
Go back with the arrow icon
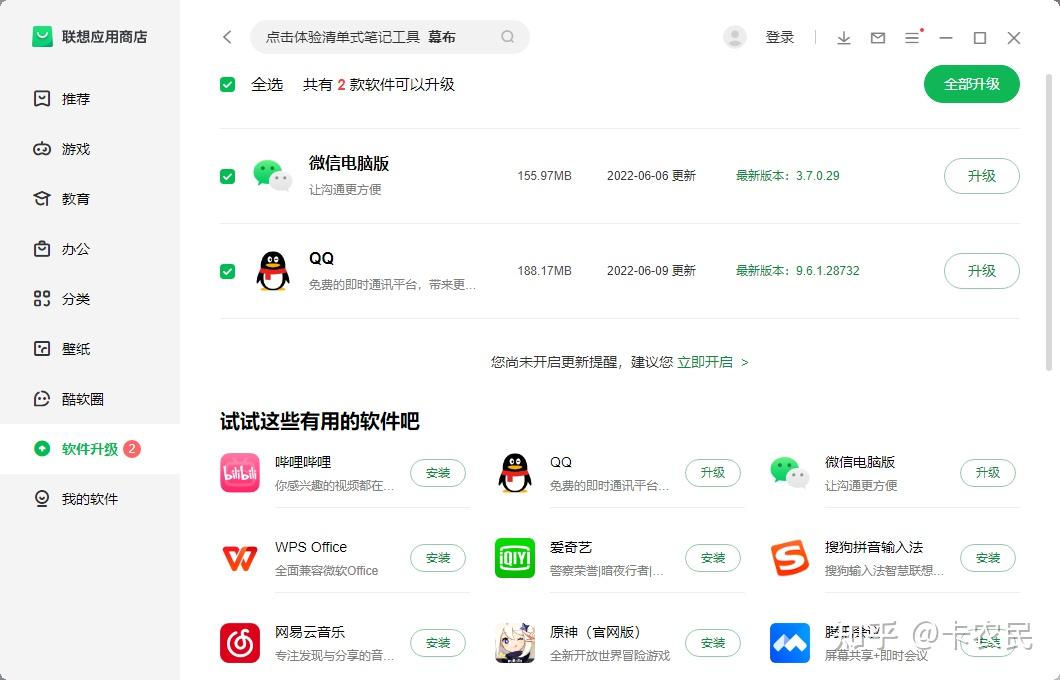227,37
